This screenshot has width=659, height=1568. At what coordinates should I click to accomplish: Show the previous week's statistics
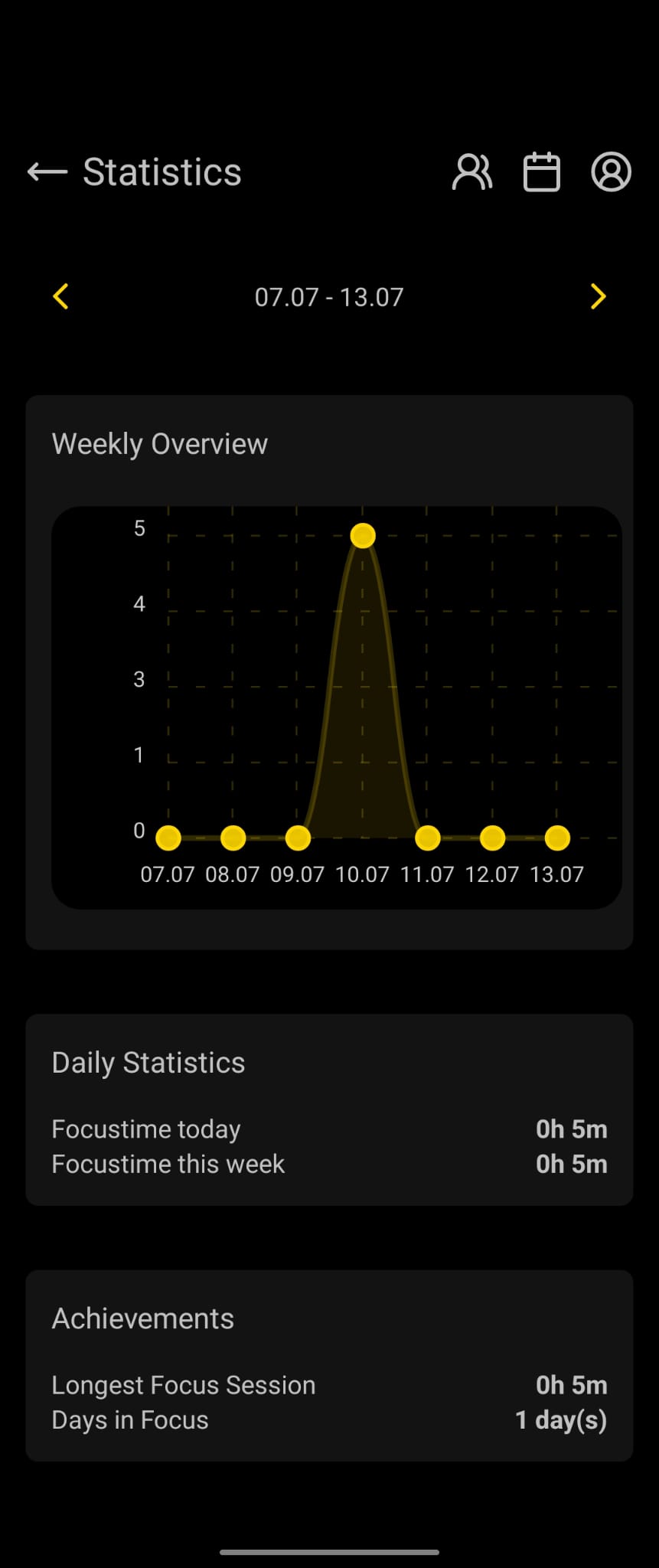tap(61, 296)
